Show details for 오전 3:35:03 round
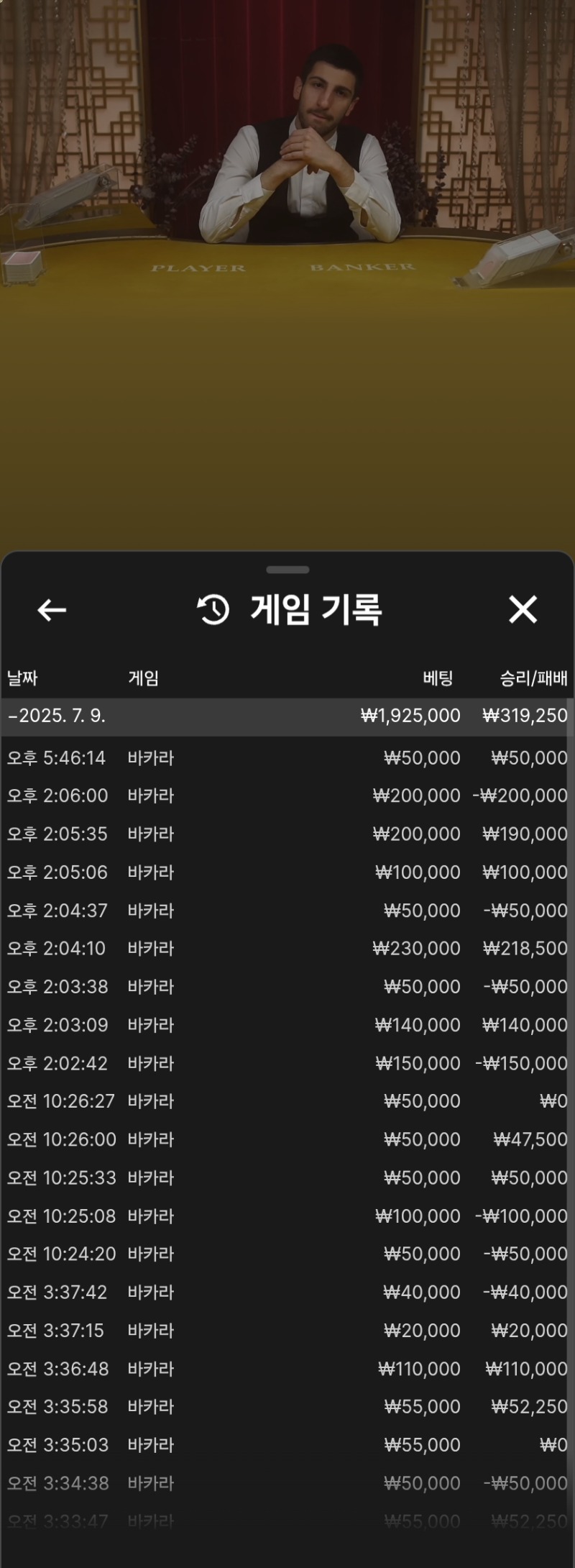 pyautogui.click(x=287, y=1444)
